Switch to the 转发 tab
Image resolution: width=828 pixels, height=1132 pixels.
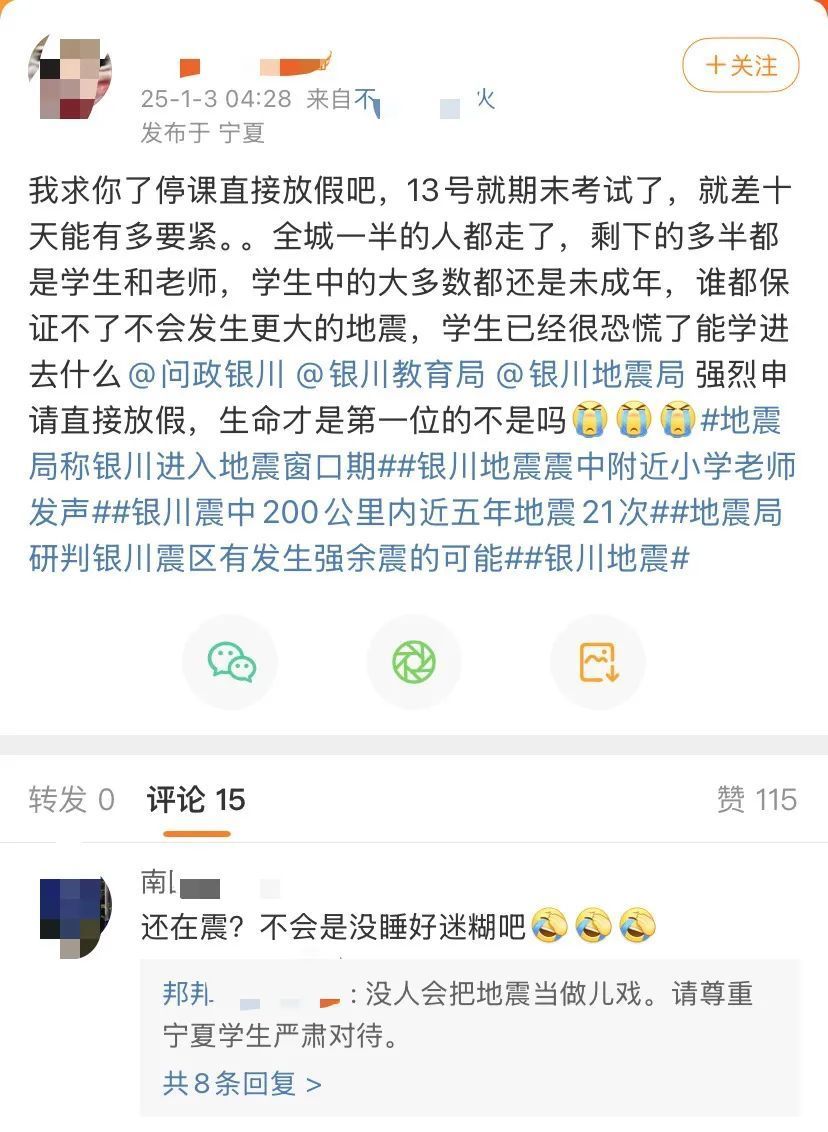[71, 800]
